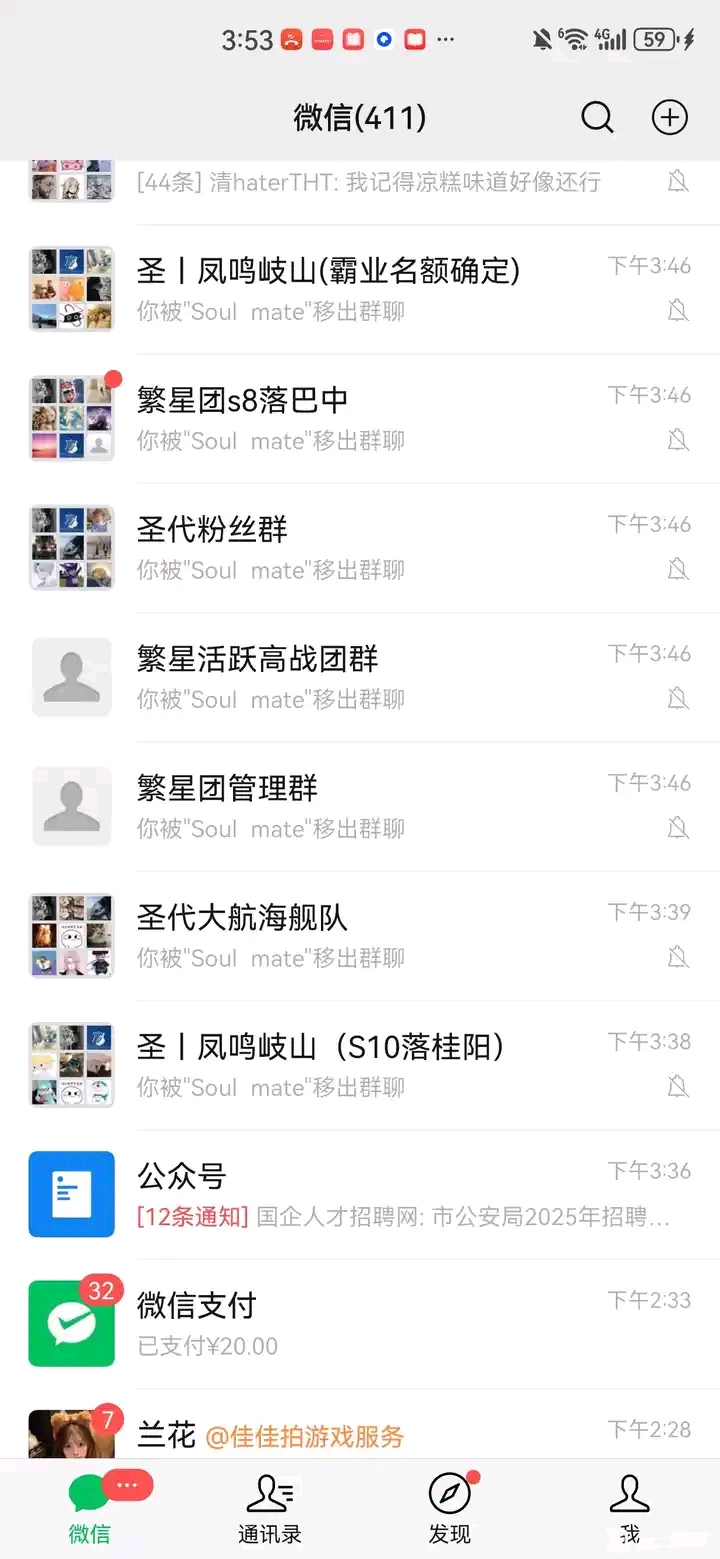Open the 圣代粉丝群 chat
This screenshot has height=1559, width=720.
[x=360, y=547]
